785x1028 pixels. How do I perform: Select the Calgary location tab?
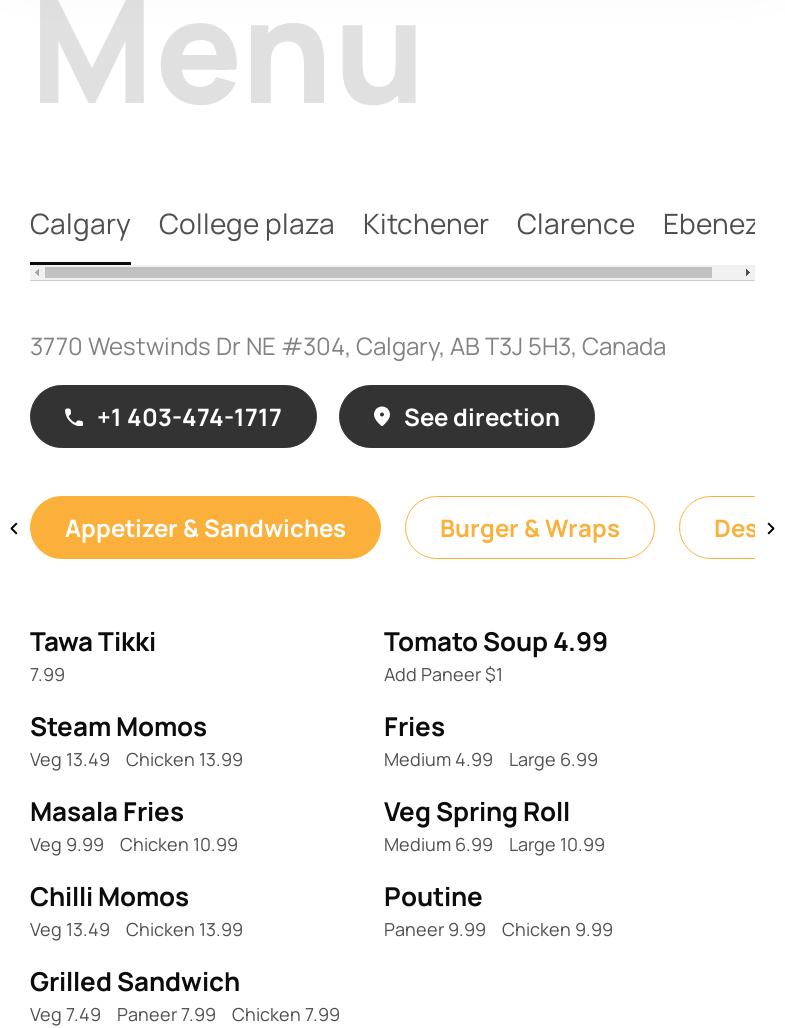point(80,224)
